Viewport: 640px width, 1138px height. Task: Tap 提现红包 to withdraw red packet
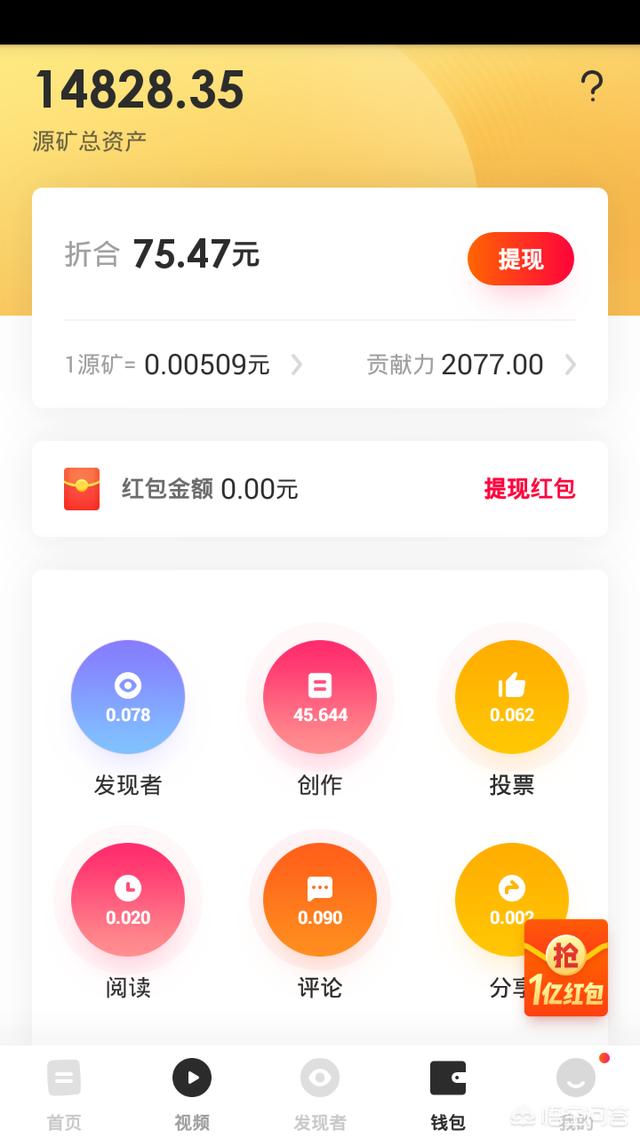(529, 489)
